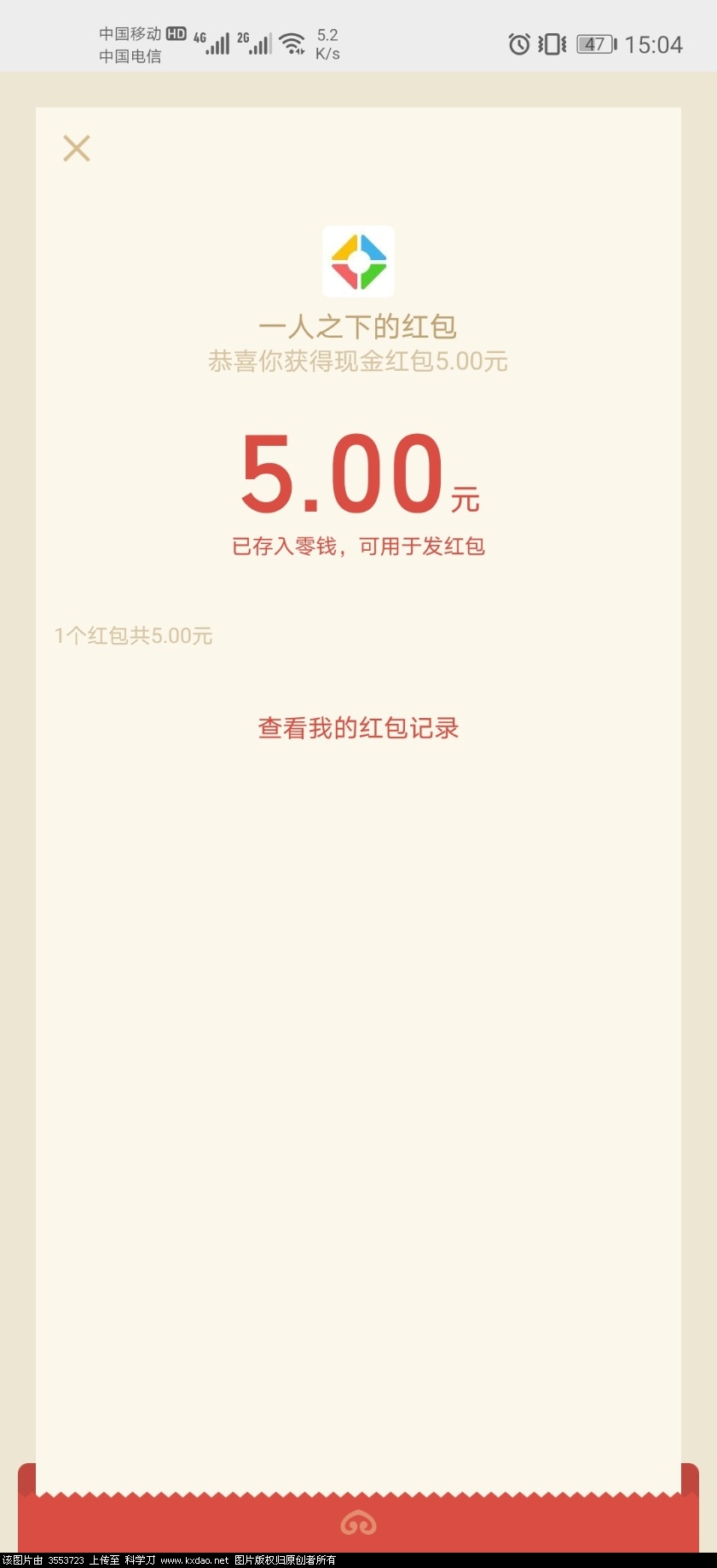Tap the message 已存入零钱，可用于发红包
This screenshot has width=717, height=1568.
pos(358,545)
